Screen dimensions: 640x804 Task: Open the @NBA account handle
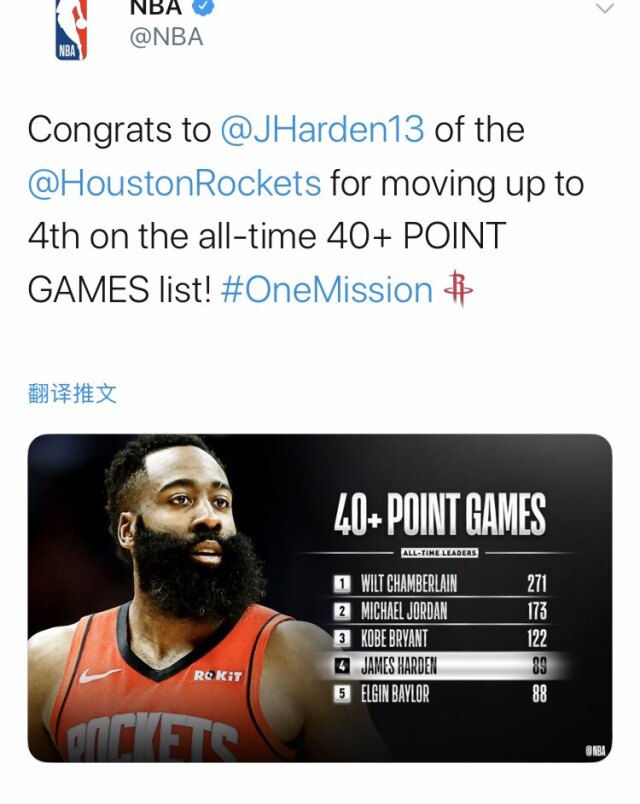tap(165, 38)
